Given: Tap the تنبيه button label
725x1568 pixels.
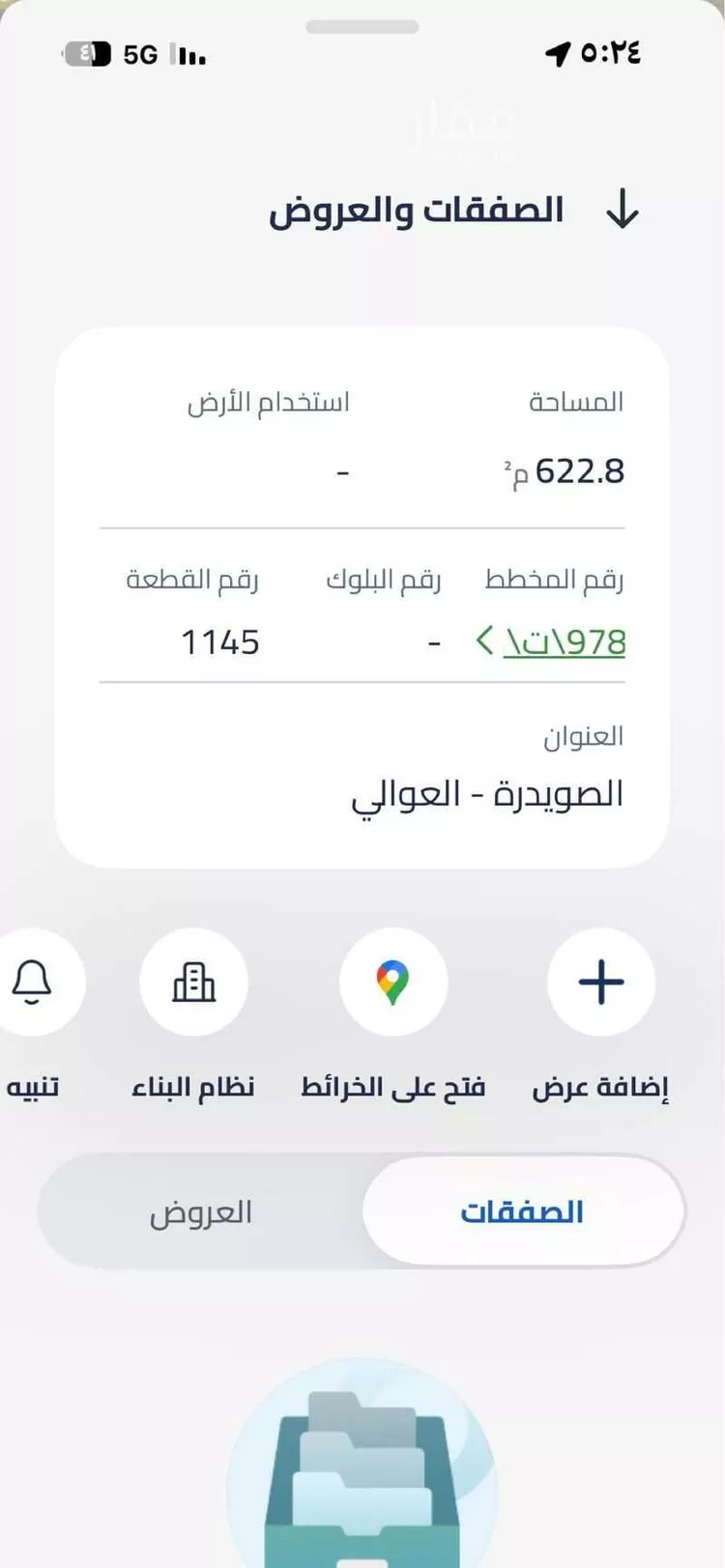Looking at the screenshot, I should (x=32, y=1086).
